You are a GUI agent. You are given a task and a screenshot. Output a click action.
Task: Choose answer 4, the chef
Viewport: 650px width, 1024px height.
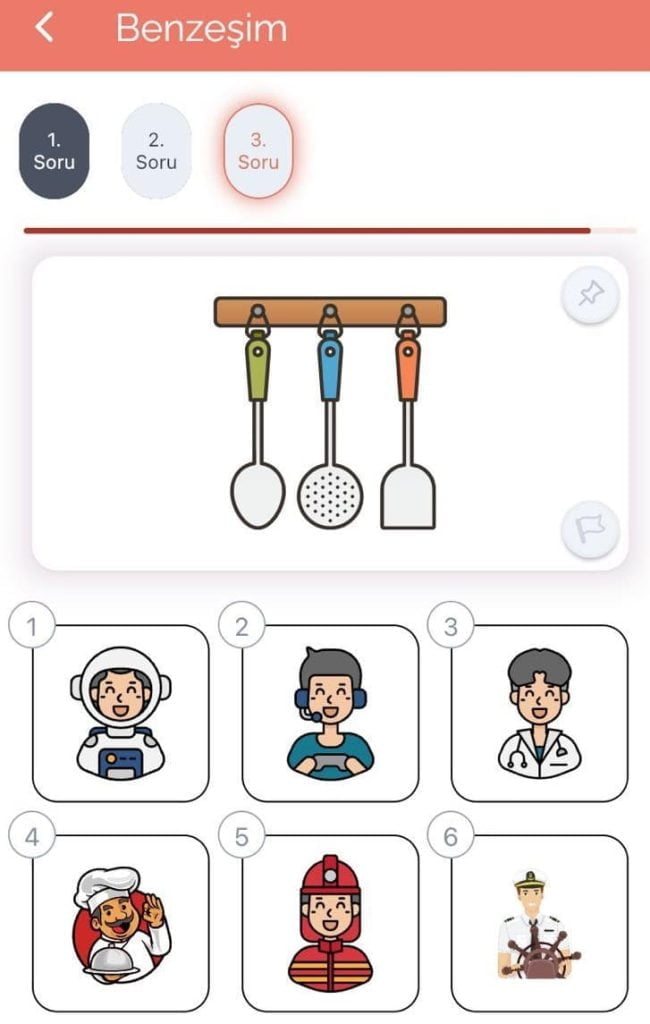(x=121, y=923)
